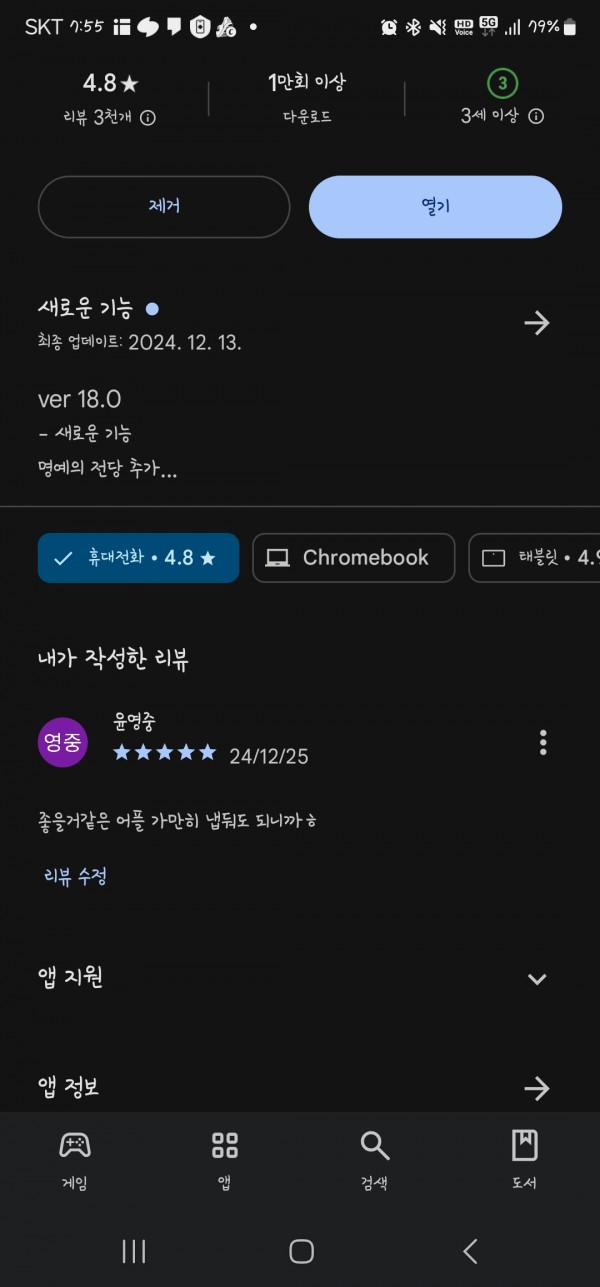Switch to the 게임 tab
This screenshot has height=1287, width=600.
75,1160
